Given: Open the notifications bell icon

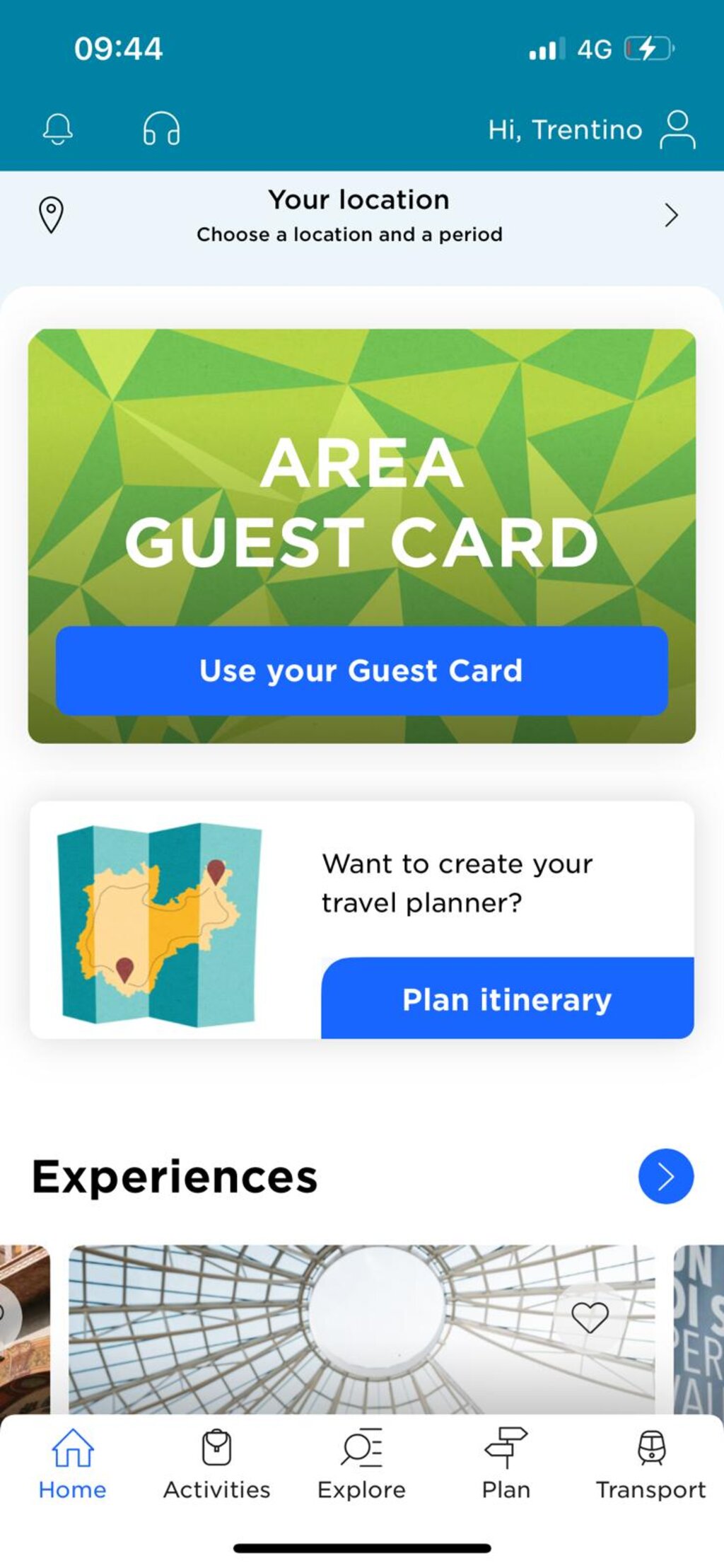Looking at the screenshot, I should point(59,129).
